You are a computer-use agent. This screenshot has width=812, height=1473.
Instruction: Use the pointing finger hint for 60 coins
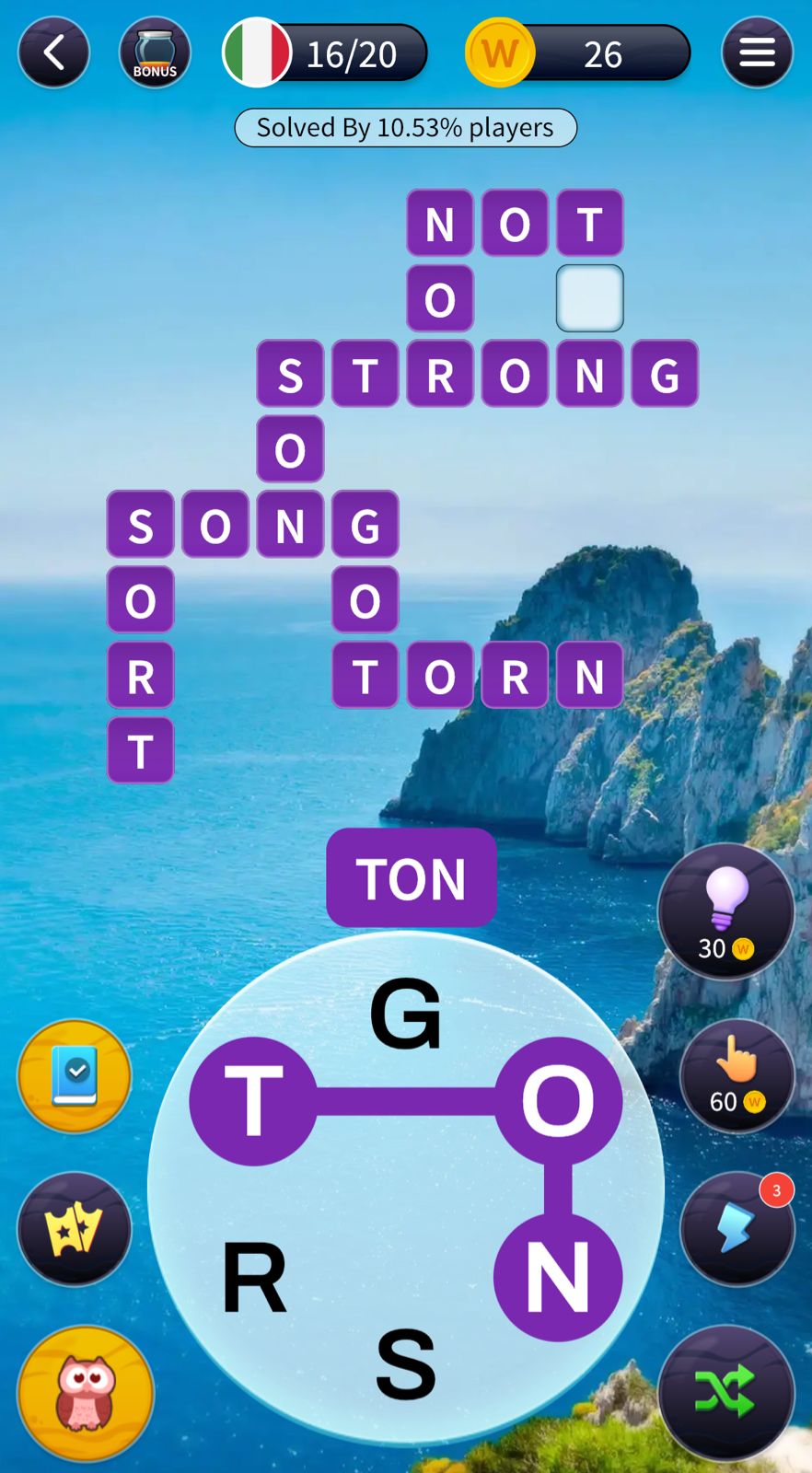pyautogui.click(x=737, y=1075)
